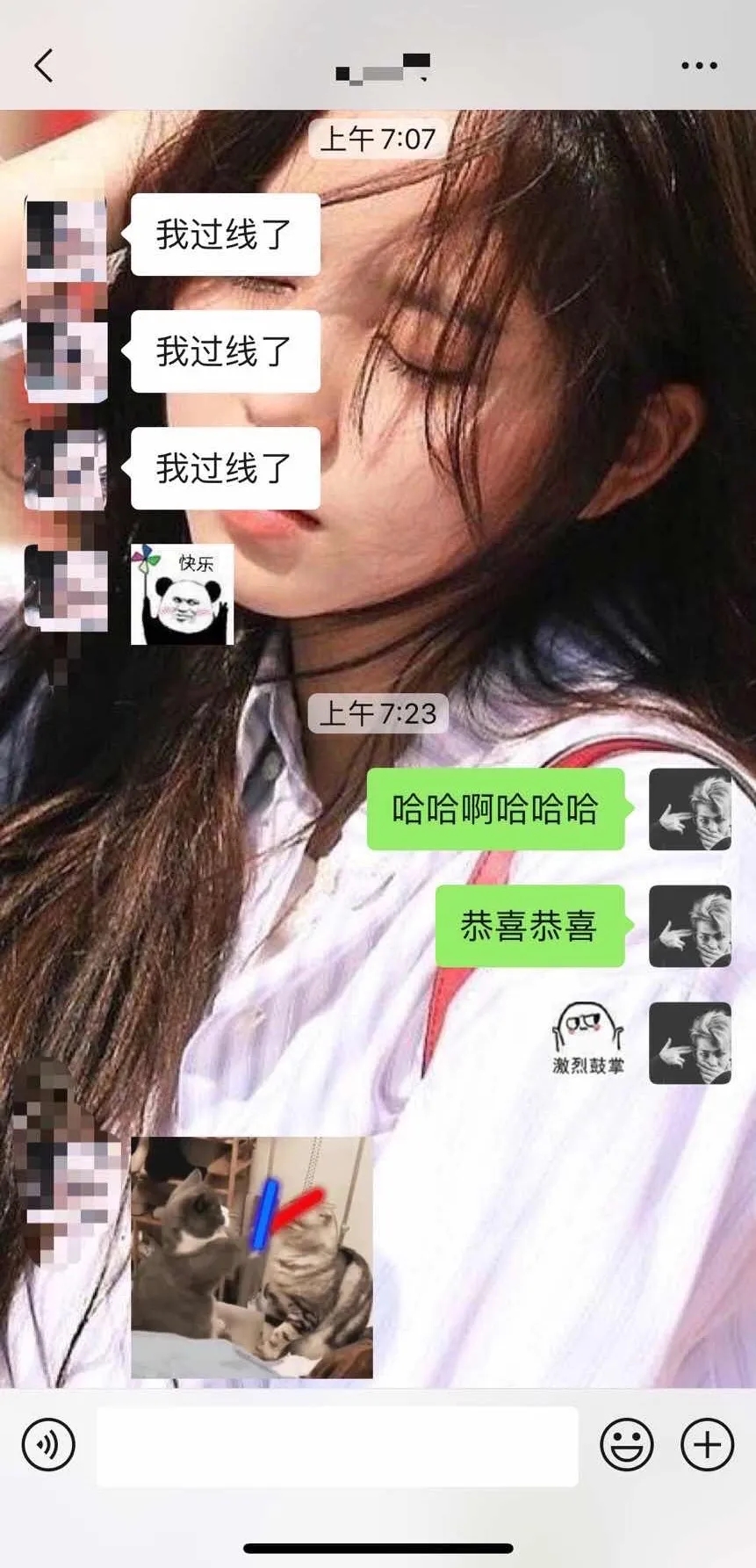Image resolution: width=756 pixels, height=1568 pixels.
Task: Open my avatar beside 恭喜恭喜
Action: [x=689, y=926]
